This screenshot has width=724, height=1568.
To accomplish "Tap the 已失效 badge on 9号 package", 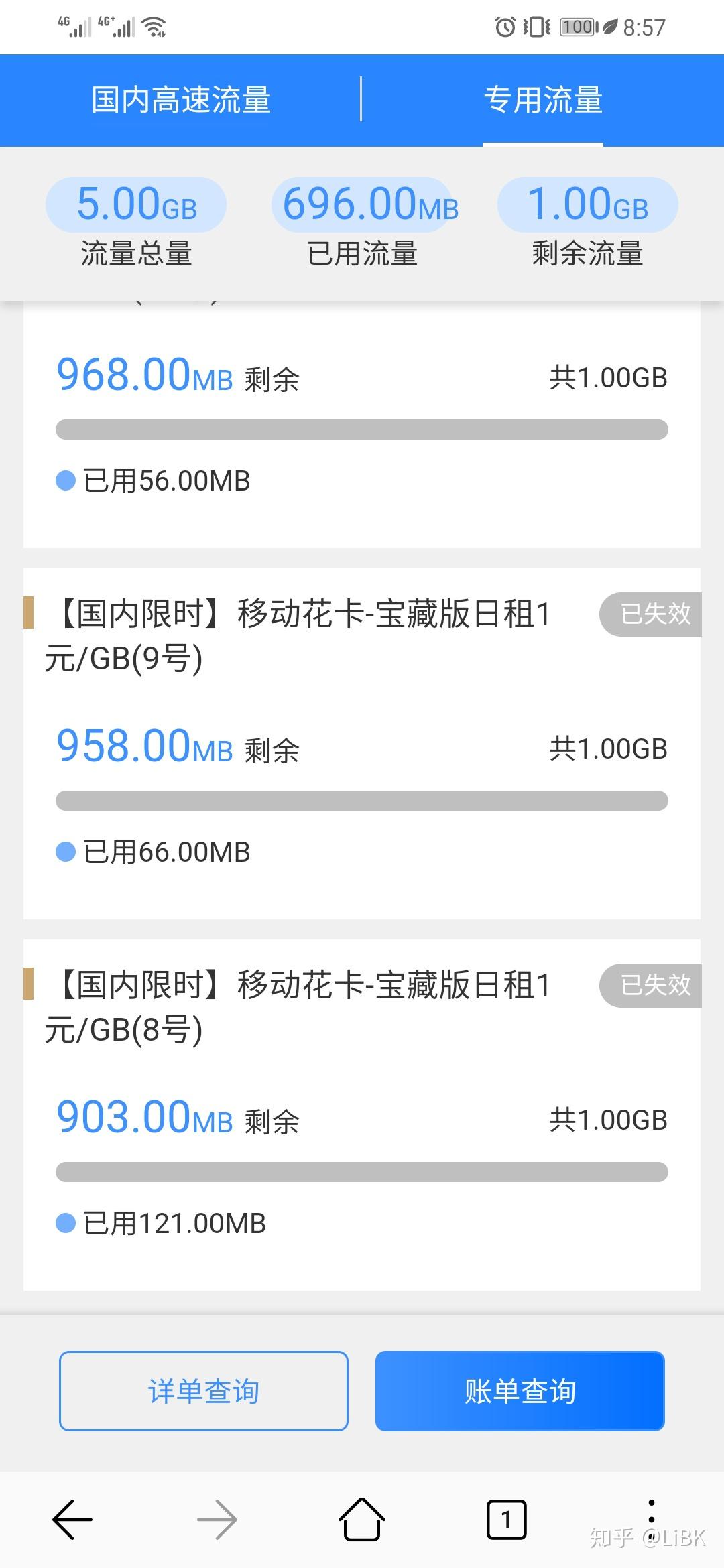I will [649, 614].
